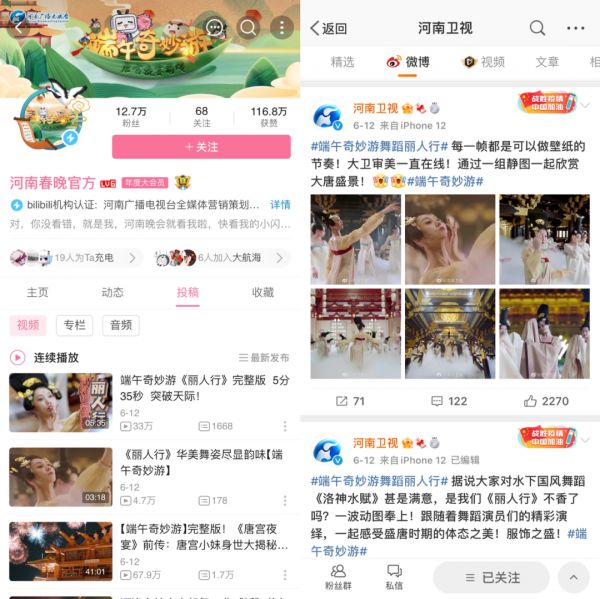
Task: Change sorting via 最新发布
Action: pyautogui.click(x=264, y=357)
